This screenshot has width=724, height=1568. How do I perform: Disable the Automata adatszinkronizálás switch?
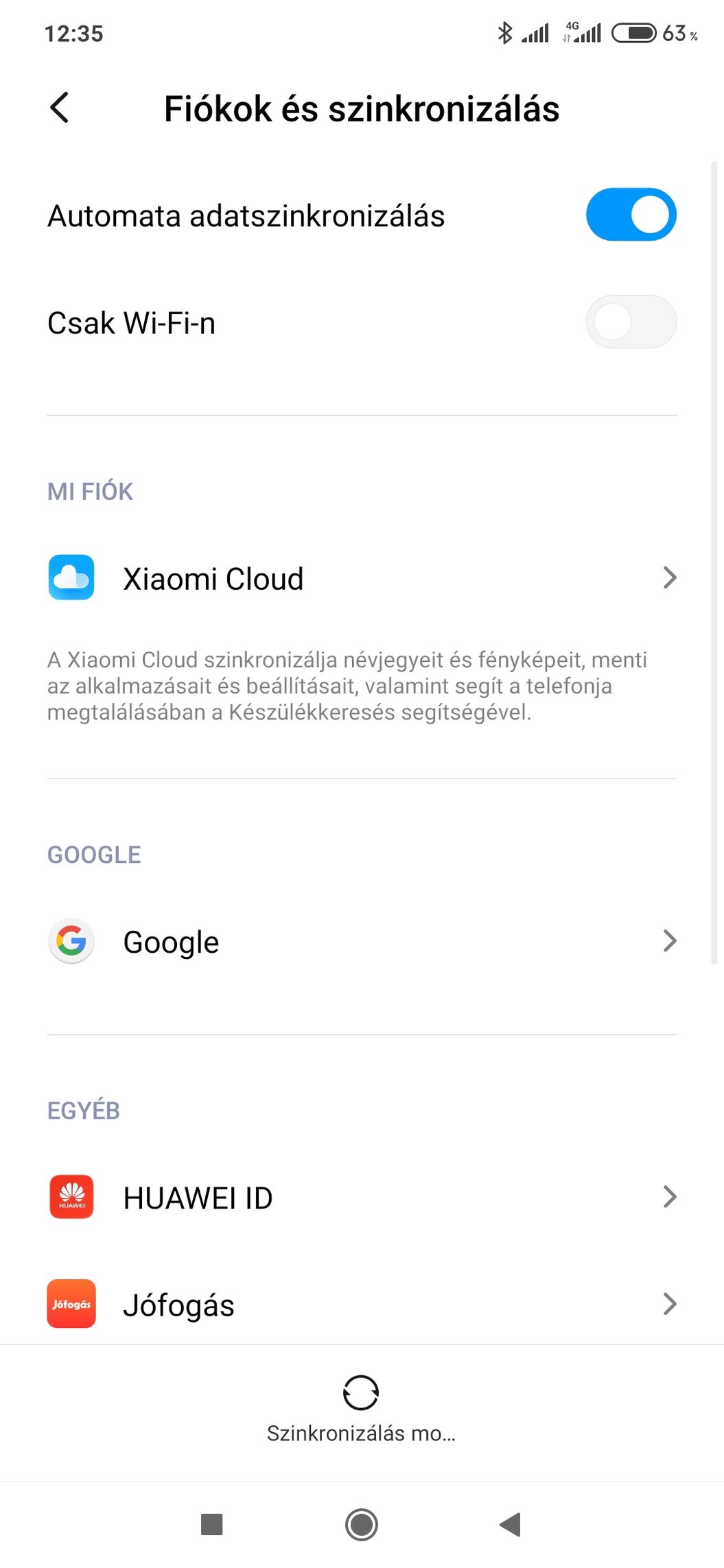coord(631,215)
